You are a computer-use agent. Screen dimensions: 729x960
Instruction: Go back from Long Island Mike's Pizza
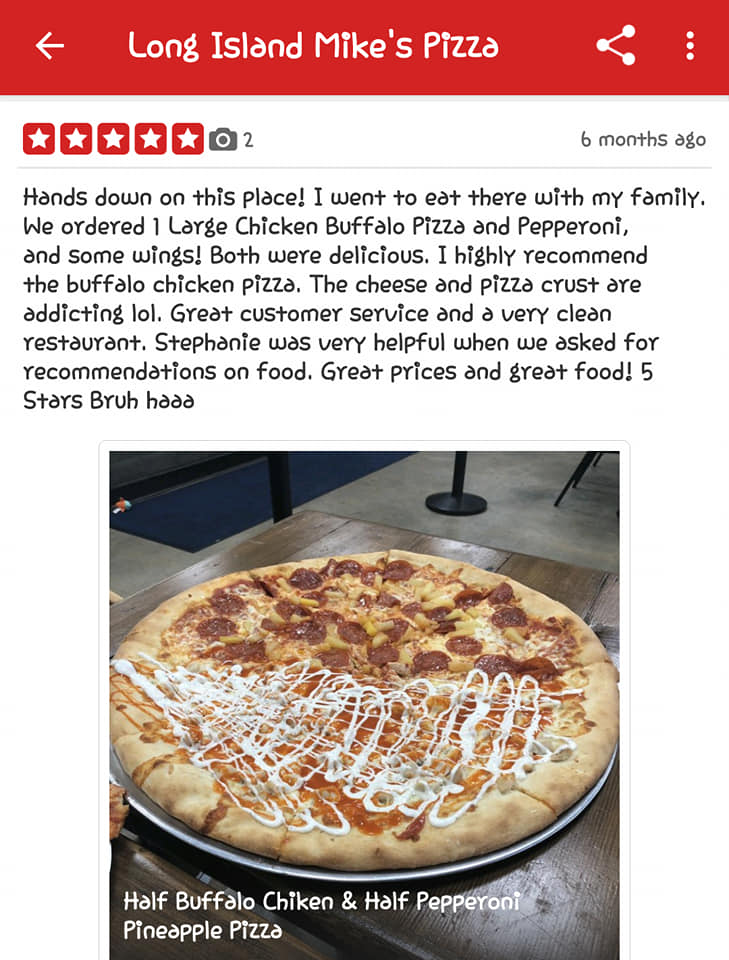[x=49, y=46]
